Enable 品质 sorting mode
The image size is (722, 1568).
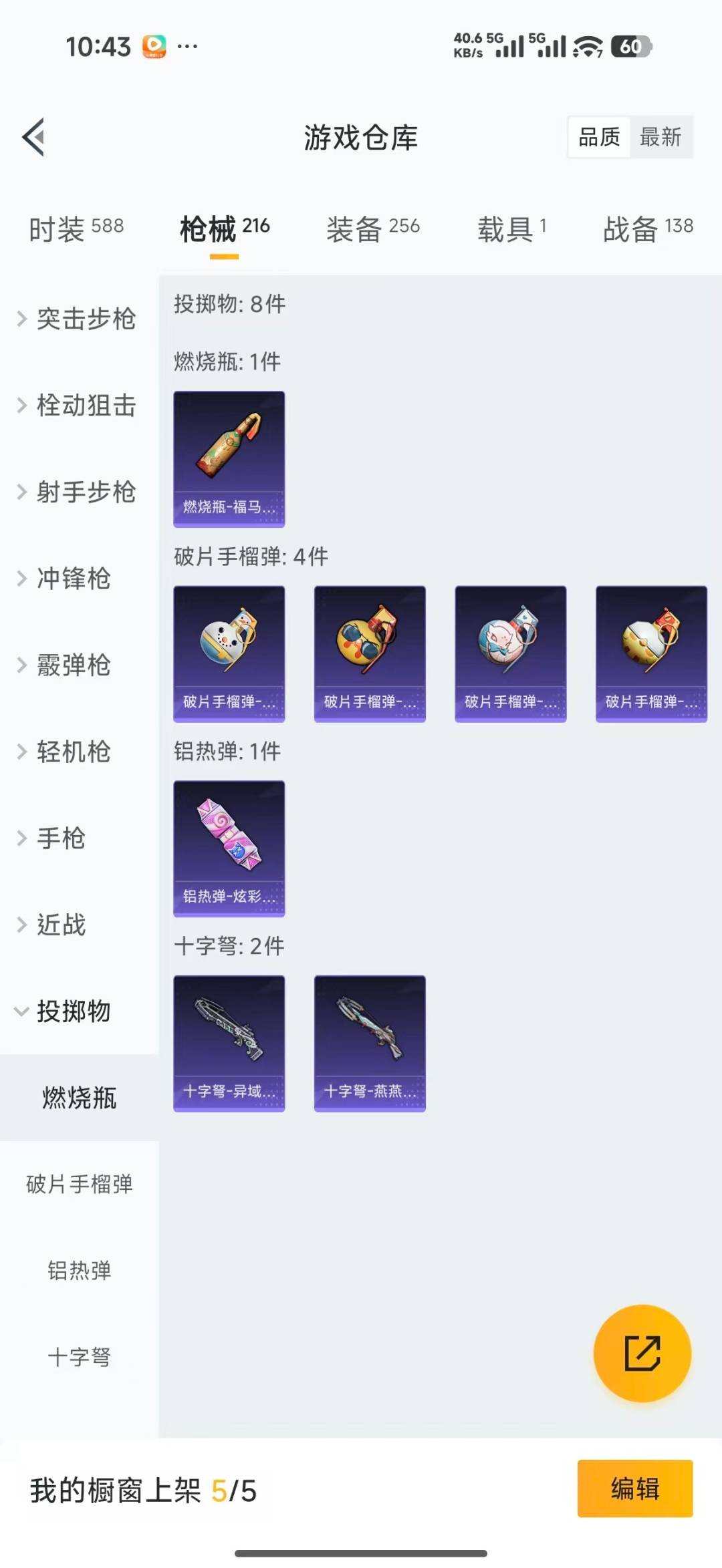pos(599,138)
